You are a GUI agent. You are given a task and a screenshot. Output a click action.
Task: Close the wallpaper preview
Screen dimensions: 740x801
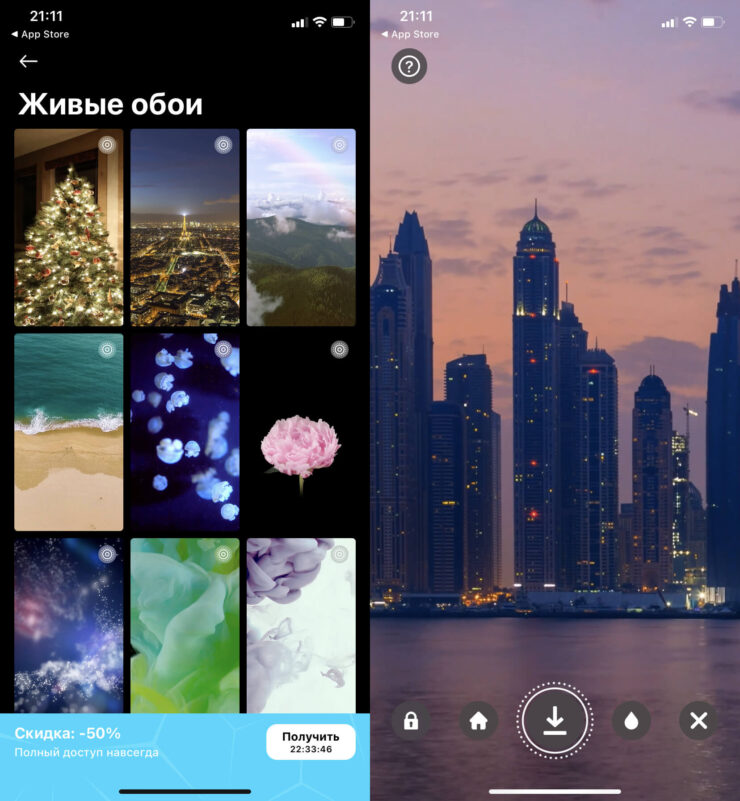698,720
